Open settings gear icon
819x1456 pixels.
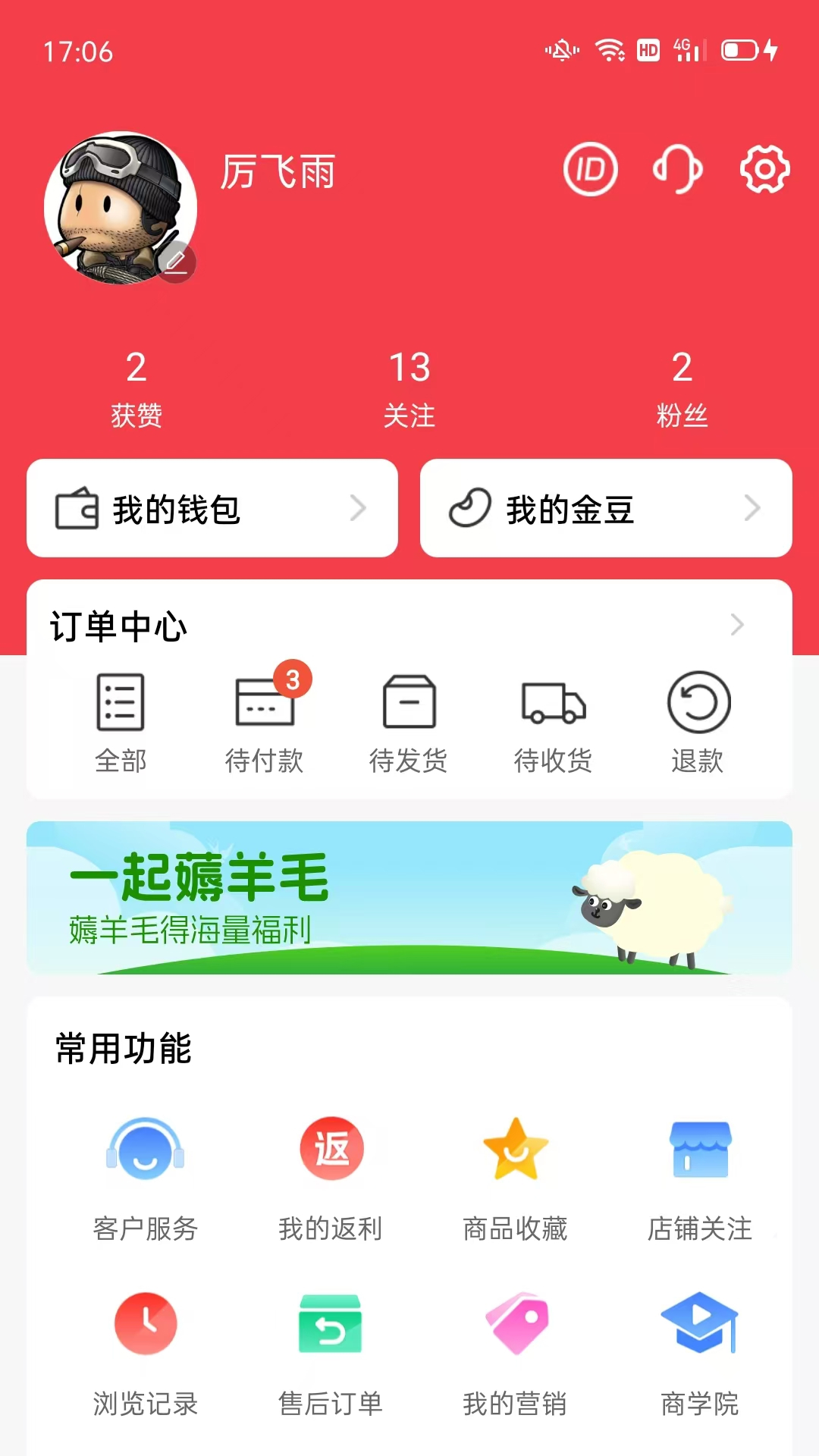tap(764, 169)
